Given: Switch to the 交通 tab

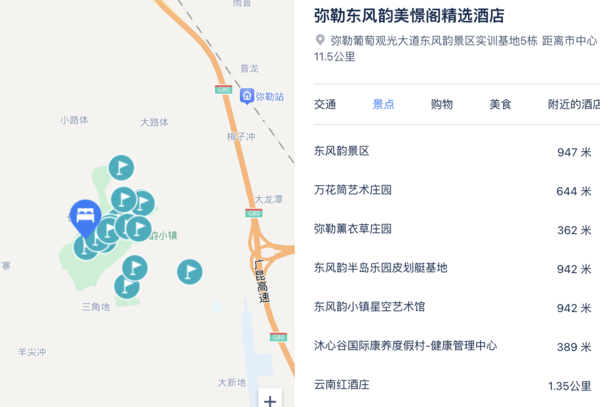Looking at the screenshot, I should click(325, 104).
